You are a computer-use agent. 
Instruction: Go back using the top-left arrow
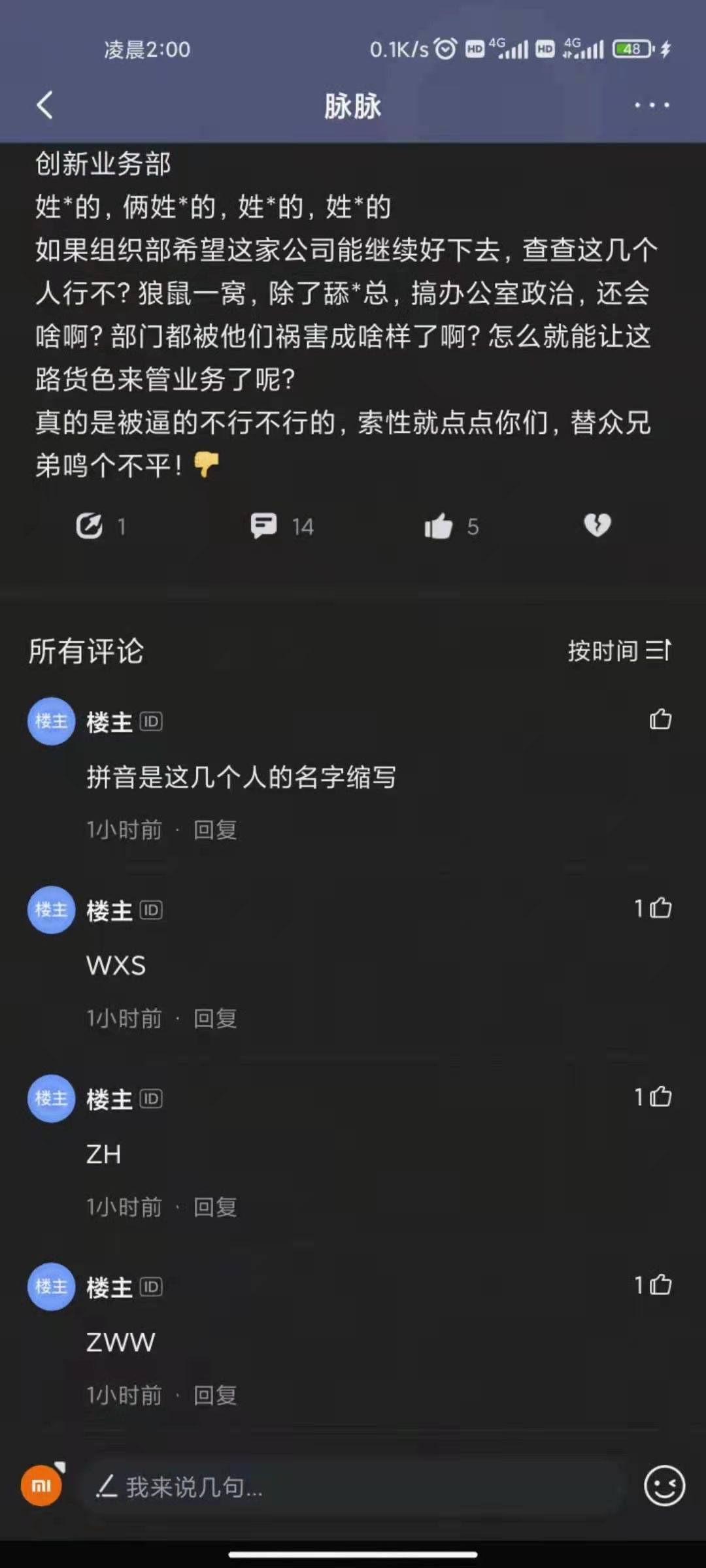click(x=44, y=105)
